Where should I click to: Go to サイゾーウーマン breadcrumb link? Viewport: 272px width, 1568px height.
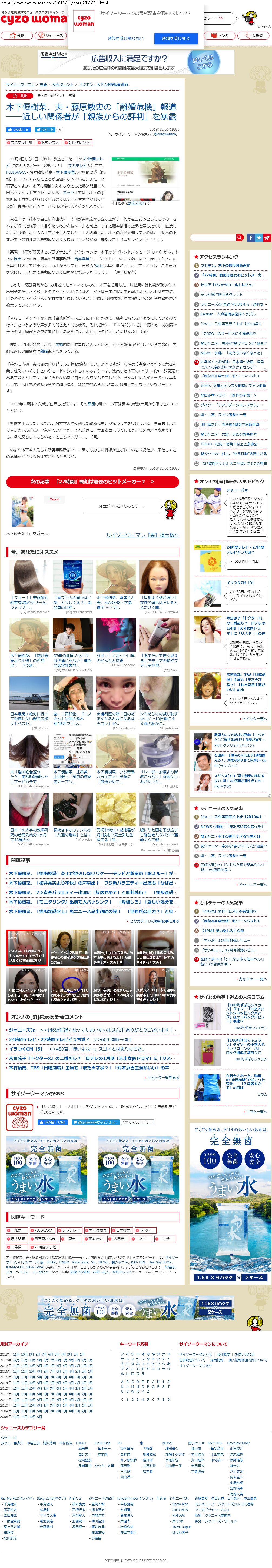point(20,85)
